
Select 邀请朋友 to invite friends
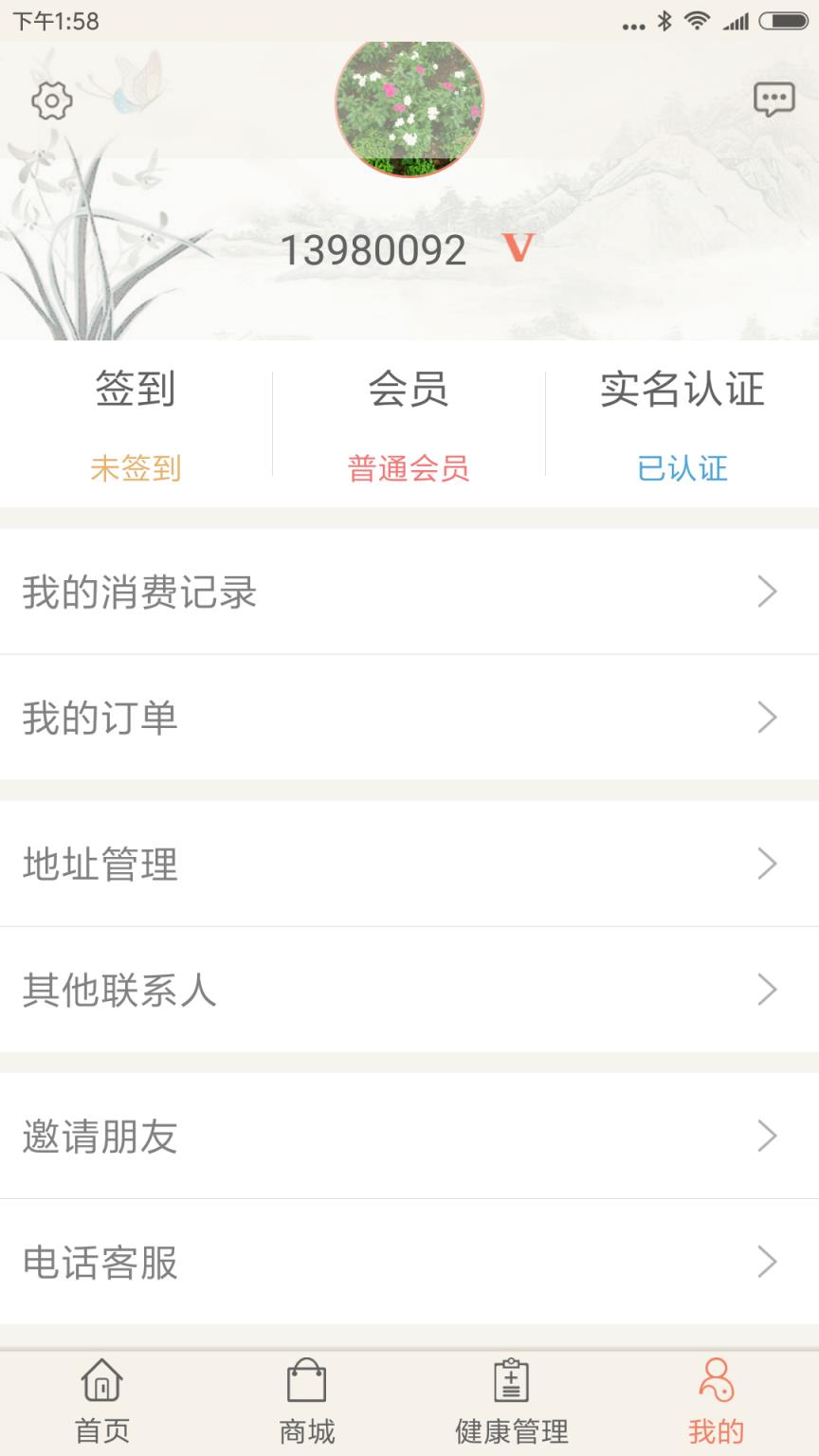click(409, 1136)
